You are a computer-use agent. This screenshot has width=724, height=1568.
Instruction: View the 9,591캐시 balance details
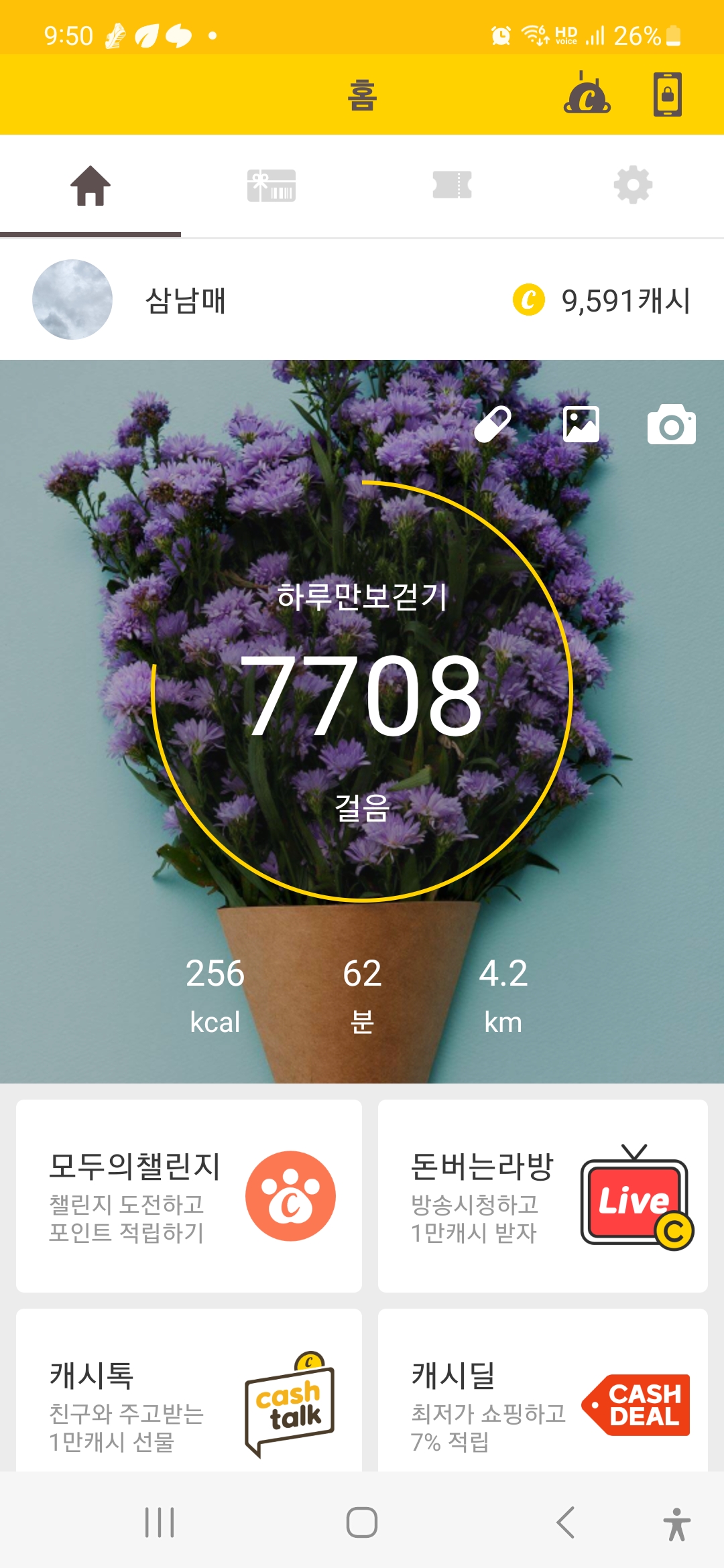coord(602,300)
